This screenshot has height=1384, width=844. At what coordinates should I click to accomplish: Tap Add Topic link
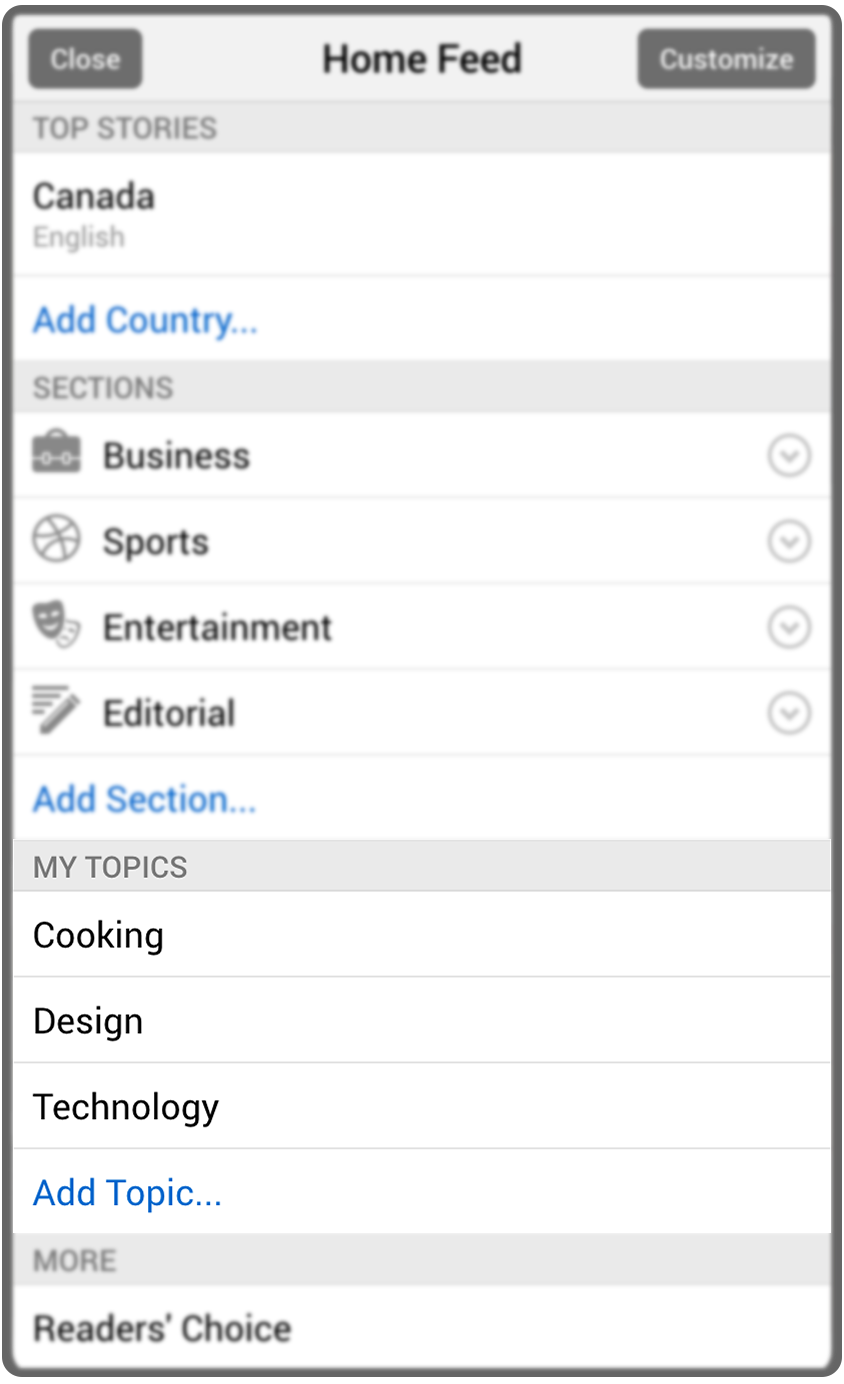pyautogui.click(x=128, y=1192)
